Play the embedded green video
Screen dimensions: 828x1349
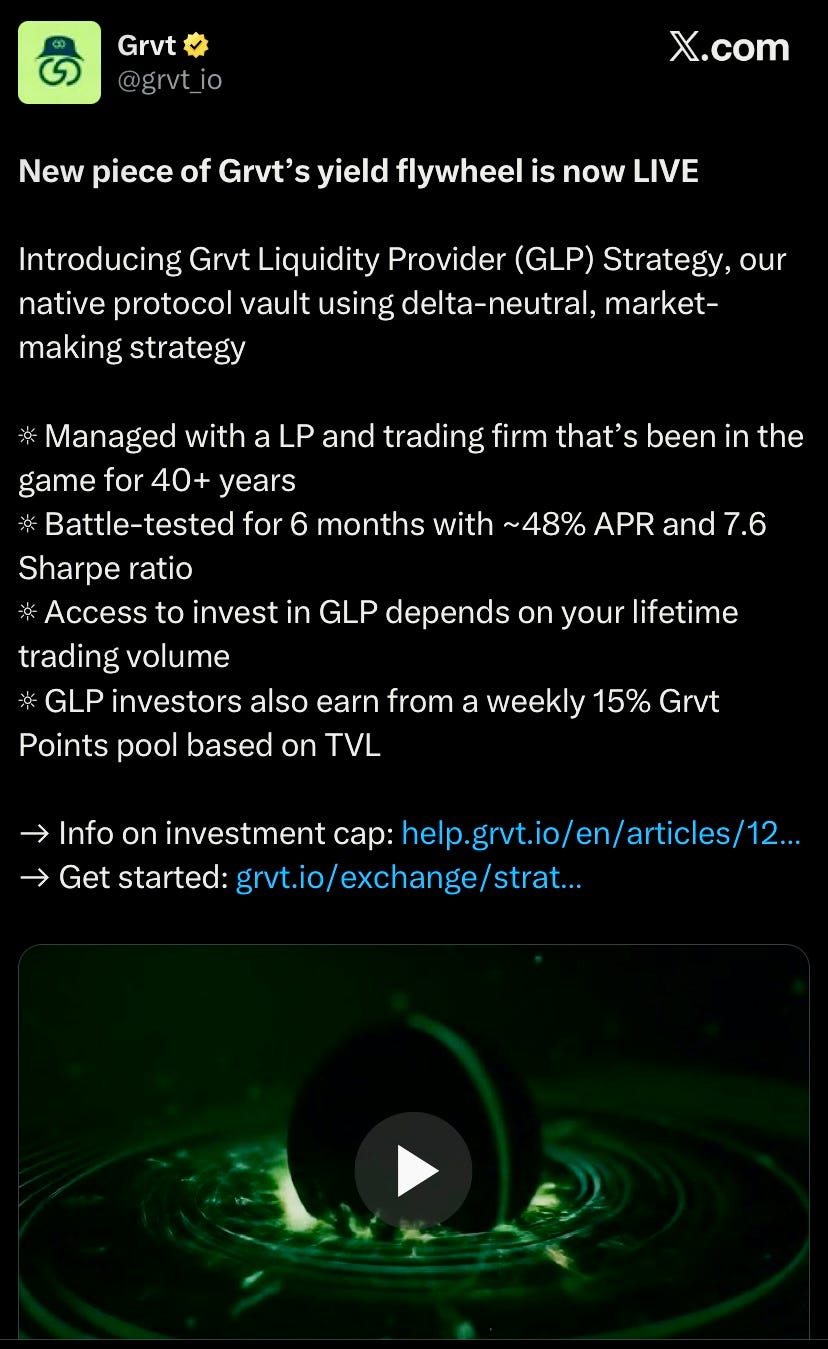click(x=413, y=1170)
